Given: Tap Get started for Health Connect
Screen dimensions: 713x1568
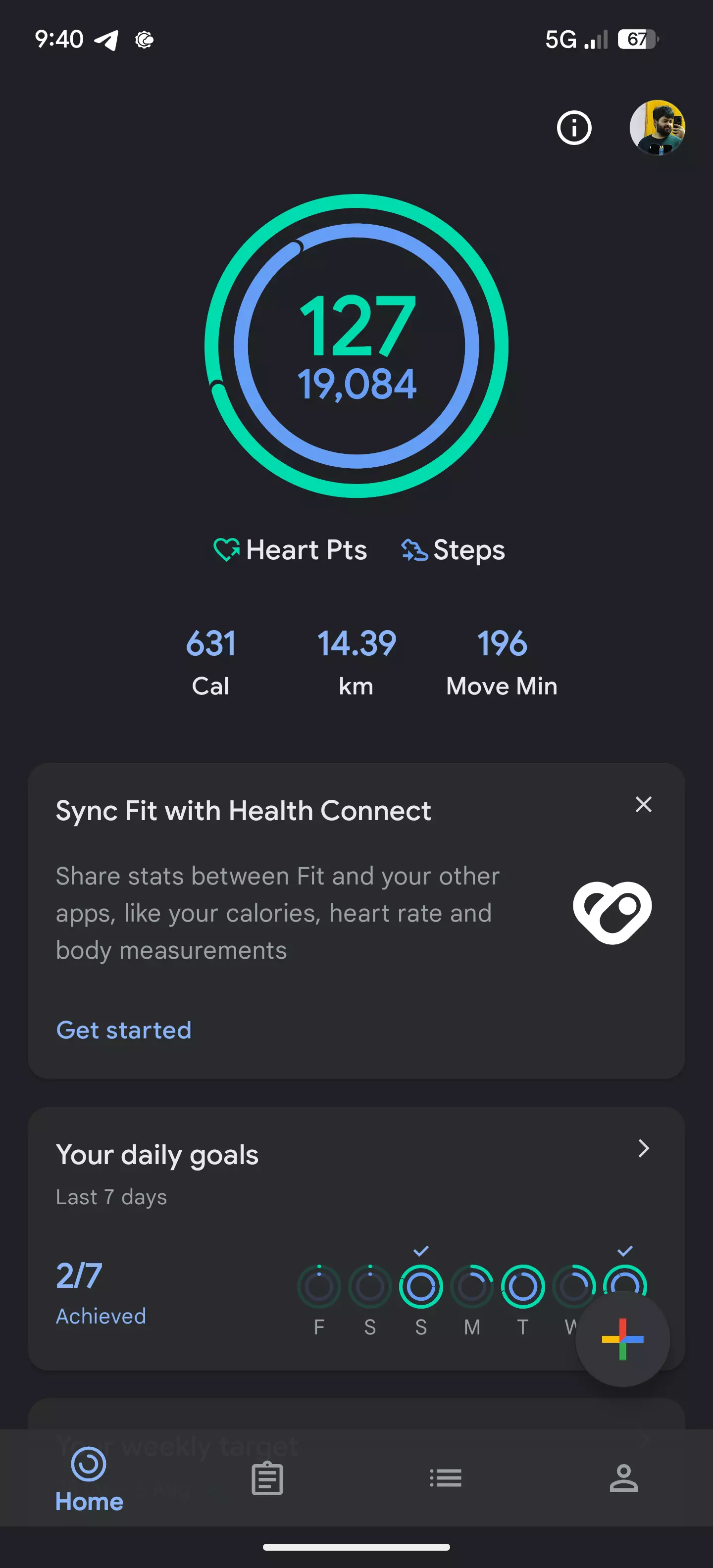Looking at the screenshot, I should point(124,1030).
